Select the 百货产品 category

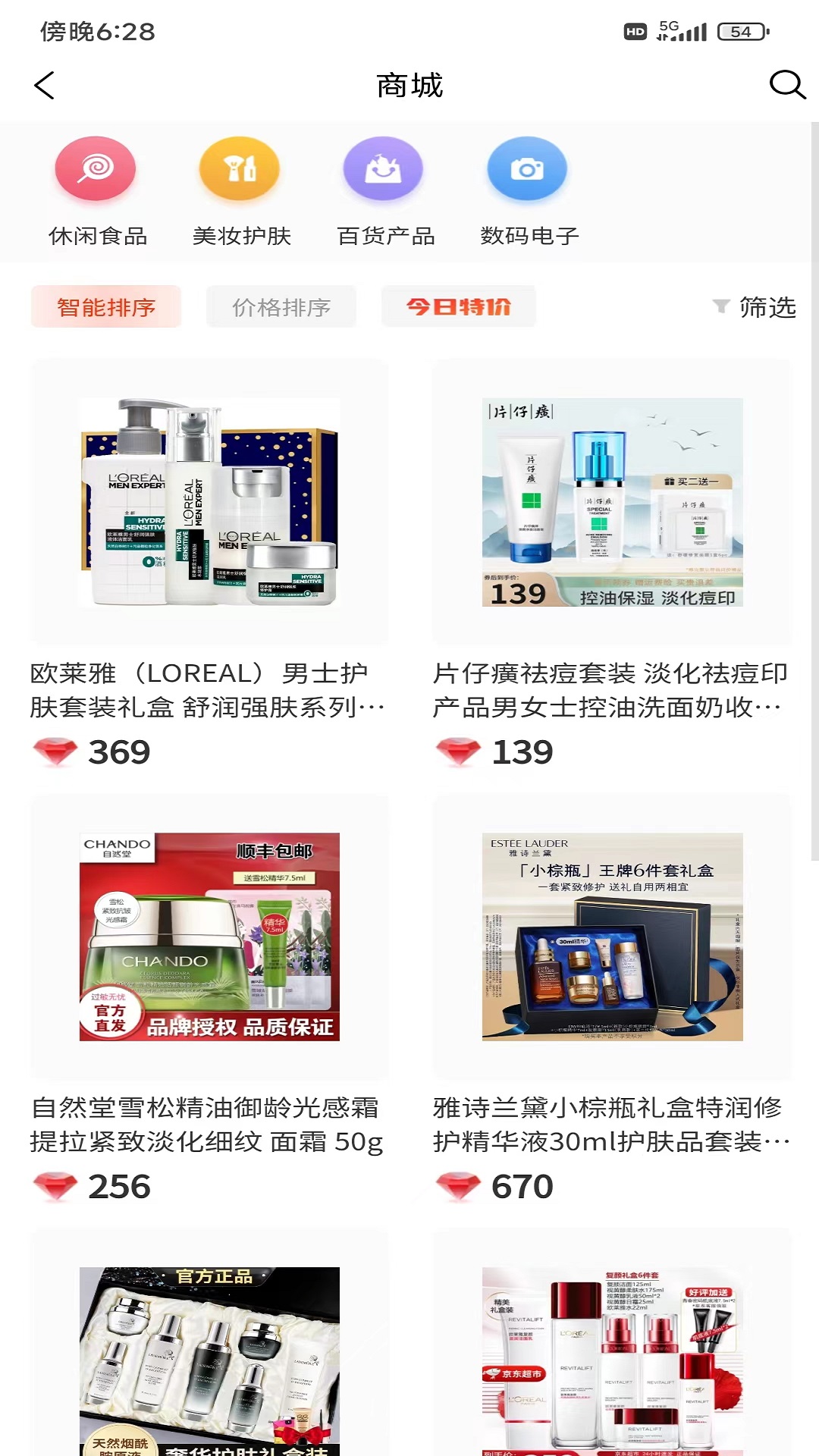384,191
